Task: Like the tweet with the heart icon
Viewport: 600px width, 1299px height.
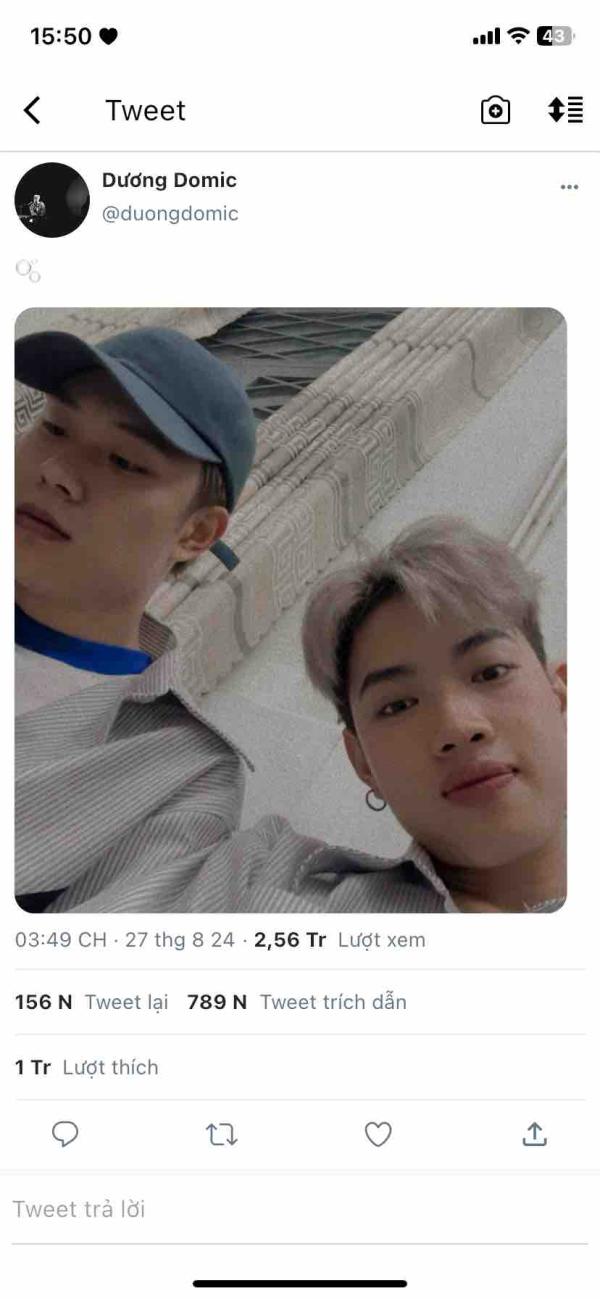Action: 377,1134
